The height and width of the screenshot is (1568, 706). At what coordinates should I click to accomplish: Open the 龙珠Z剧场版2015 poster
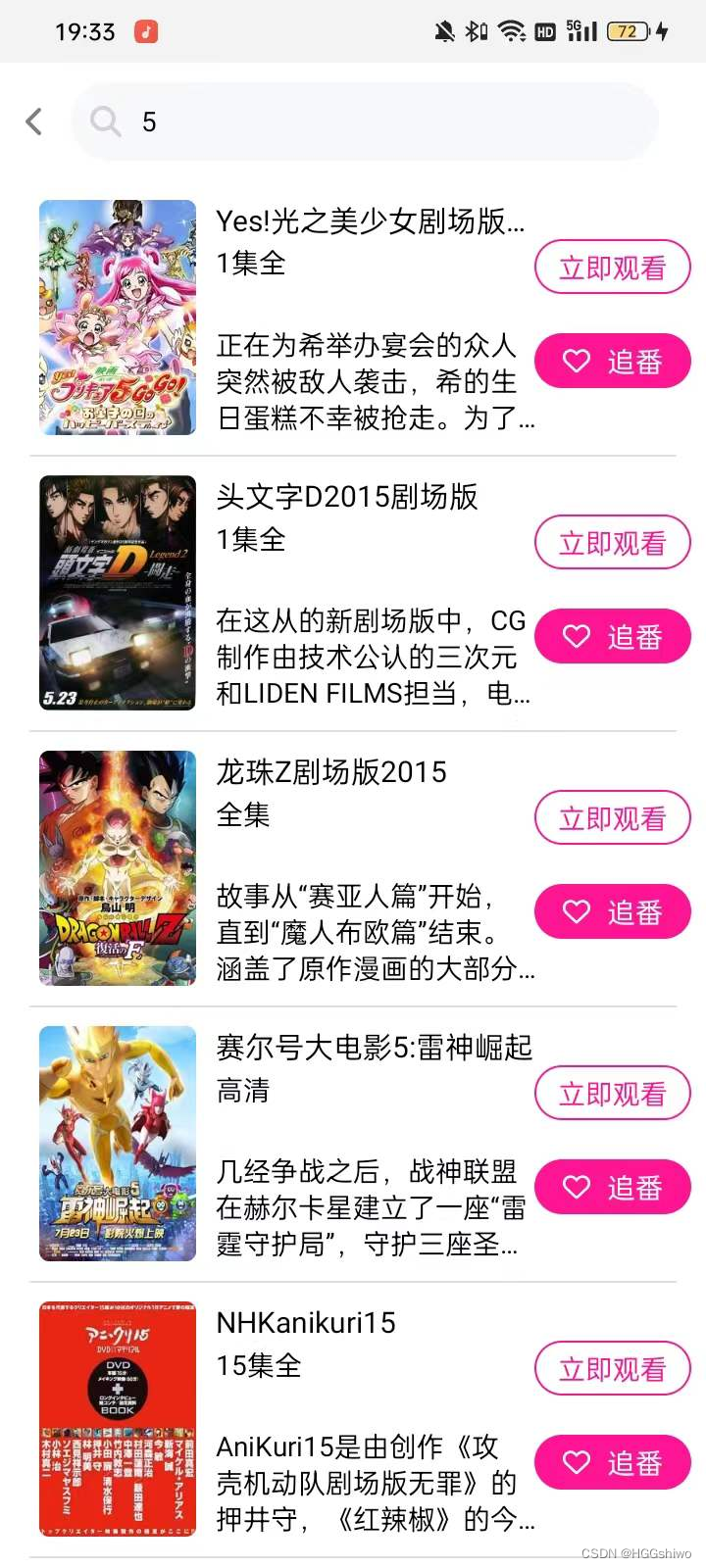tap(118, 868)
